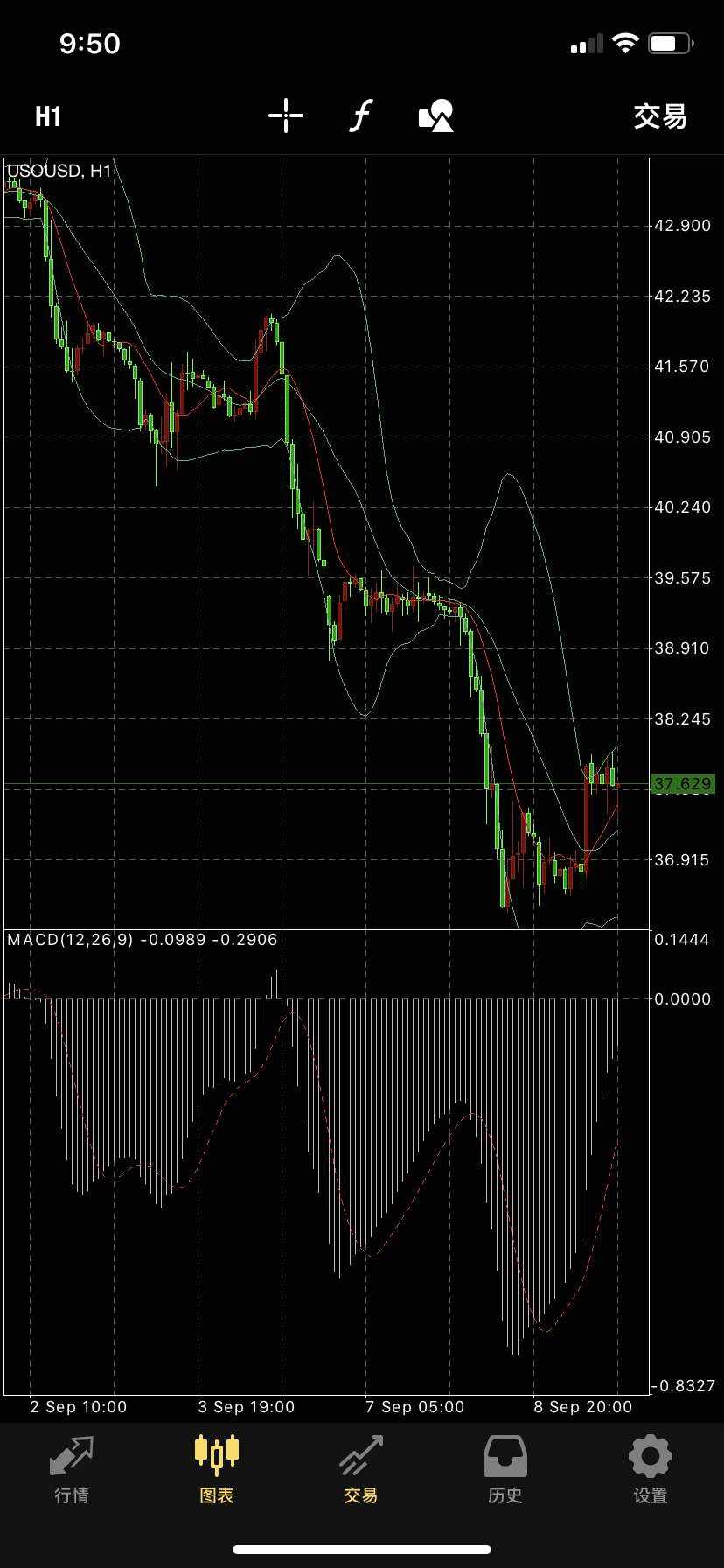
Task: Activate the crosshair tool
Action: [286, 115]
